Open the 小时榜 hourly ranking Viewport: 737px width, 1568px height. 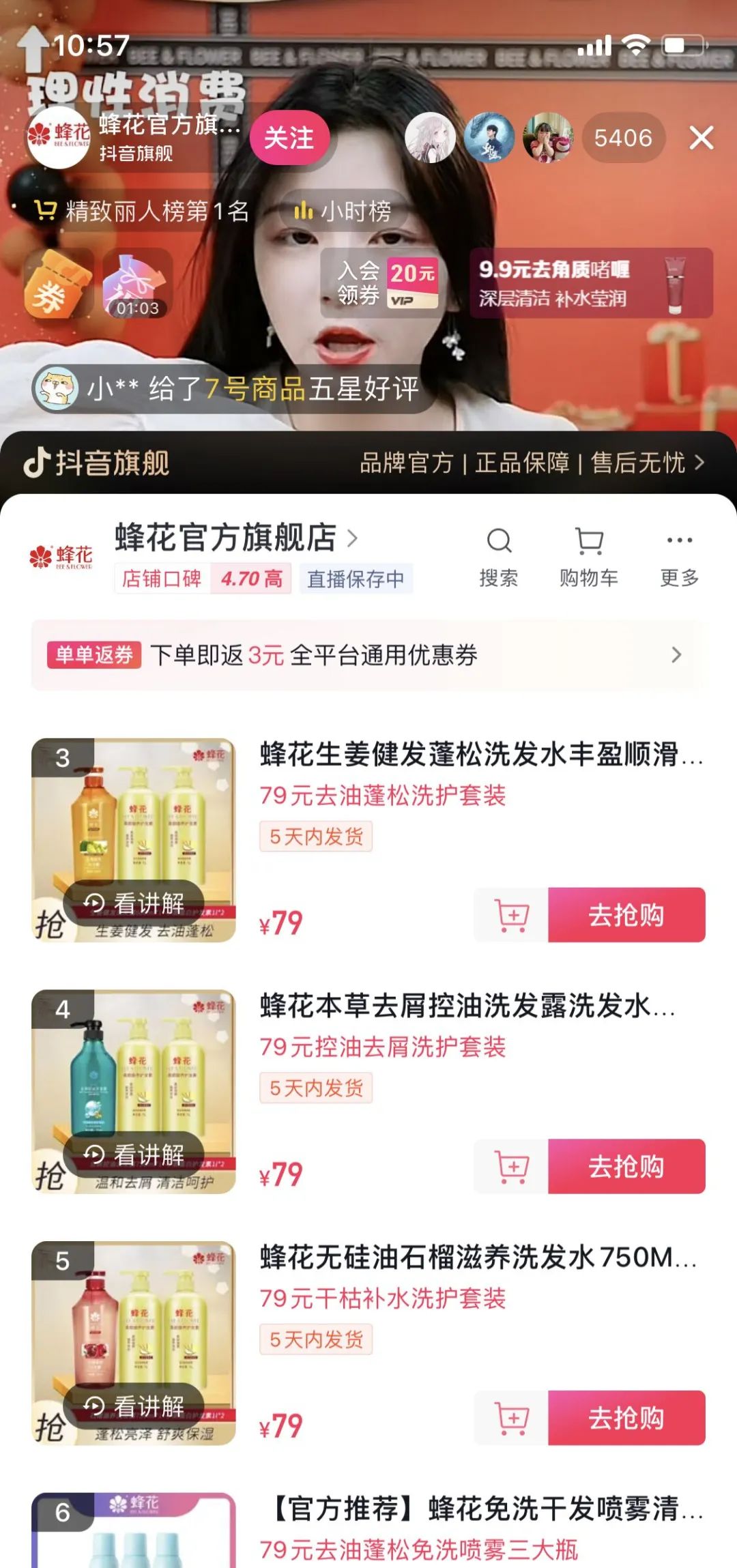343,211
